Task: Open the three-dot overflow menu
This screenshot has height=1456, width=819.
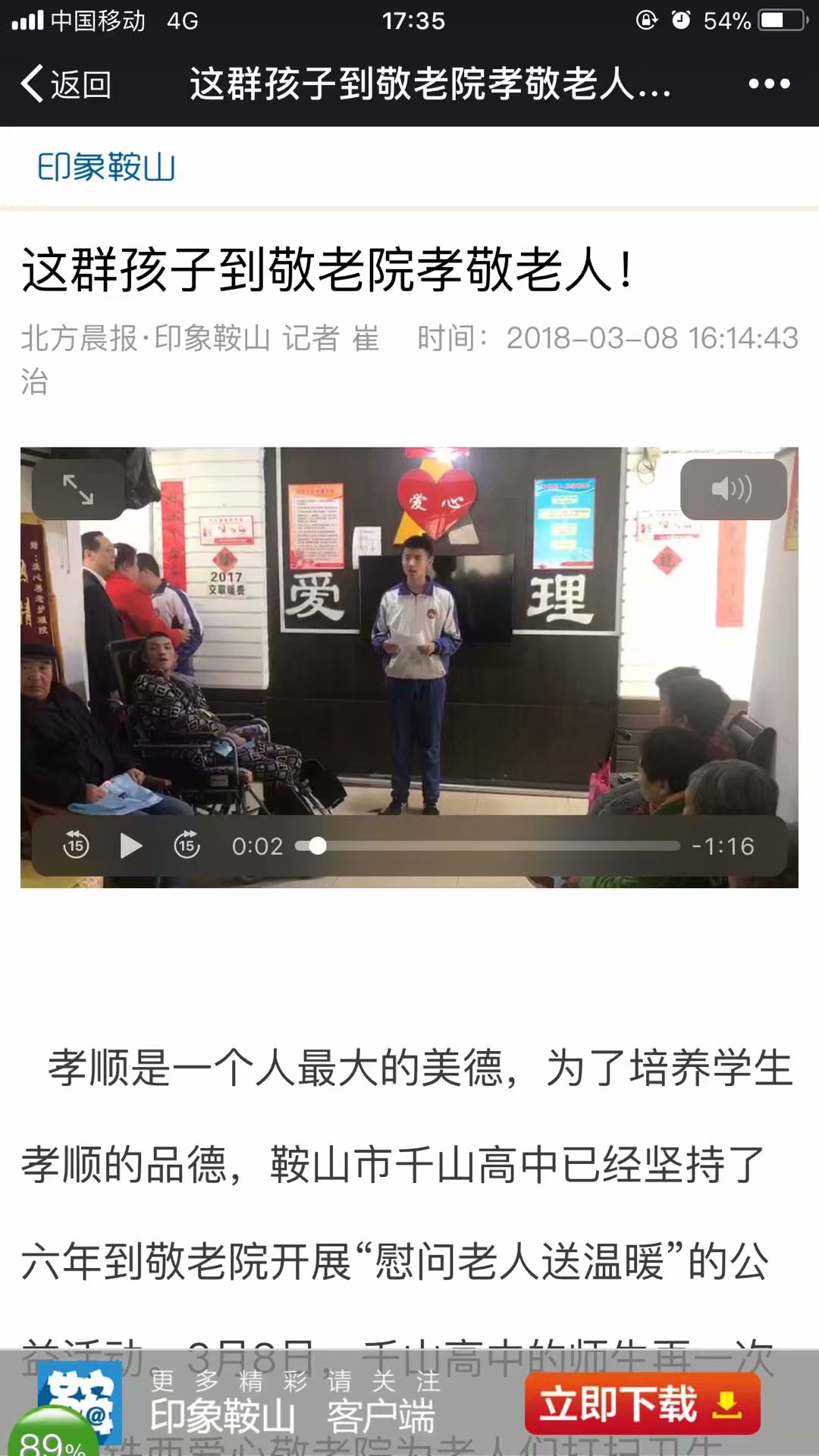Action: point(769,83)
